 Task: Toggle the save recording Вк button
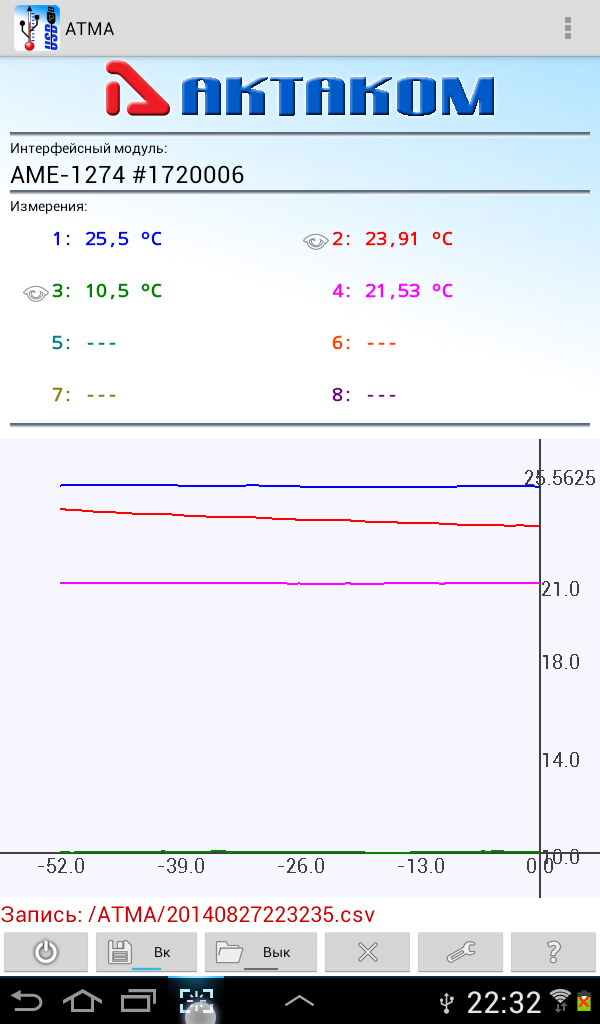pos(146,952)
